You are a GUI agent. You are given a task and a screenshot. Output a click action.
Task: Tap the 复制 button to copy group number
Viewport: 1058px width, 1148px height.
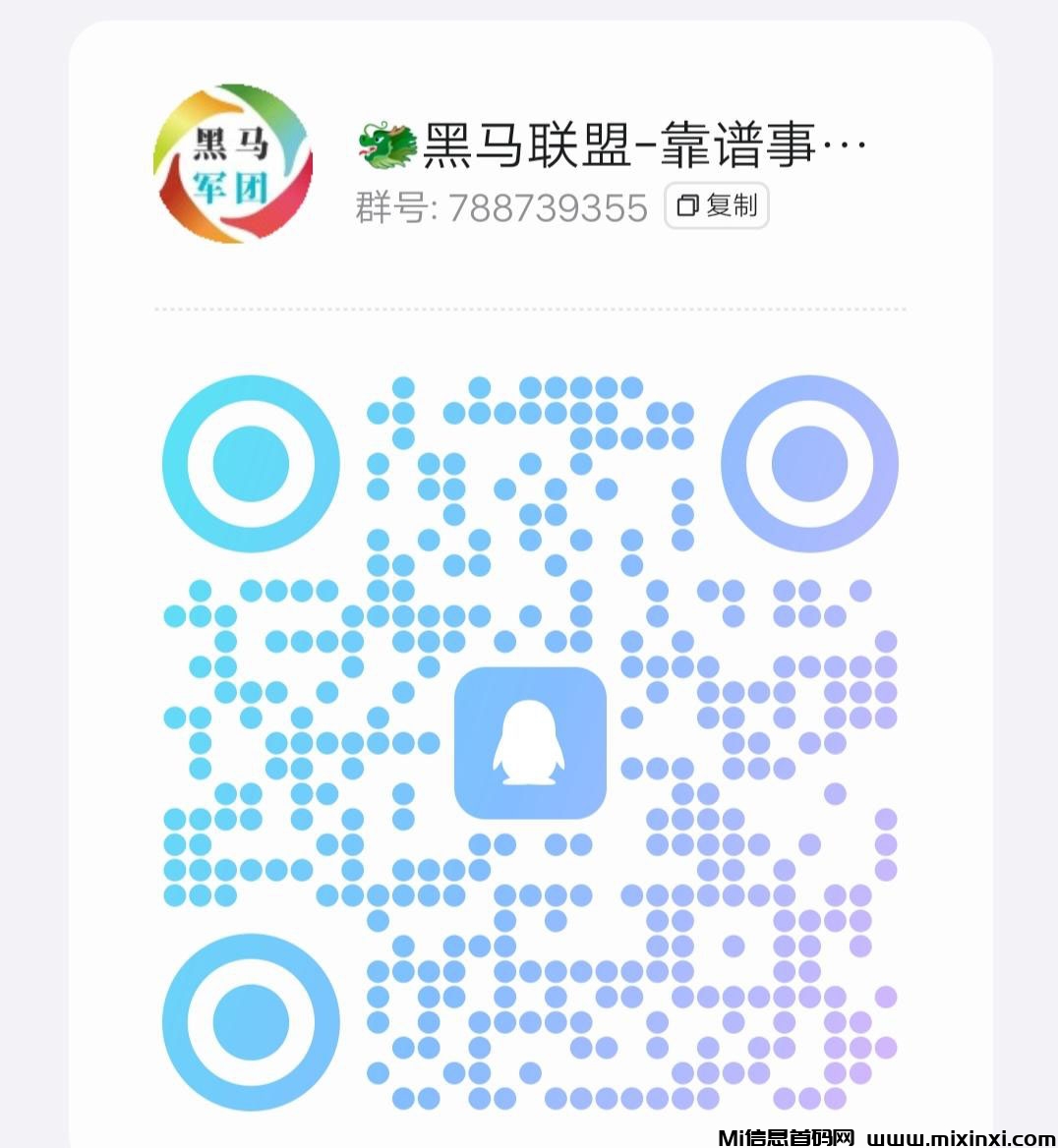point(716,206)
